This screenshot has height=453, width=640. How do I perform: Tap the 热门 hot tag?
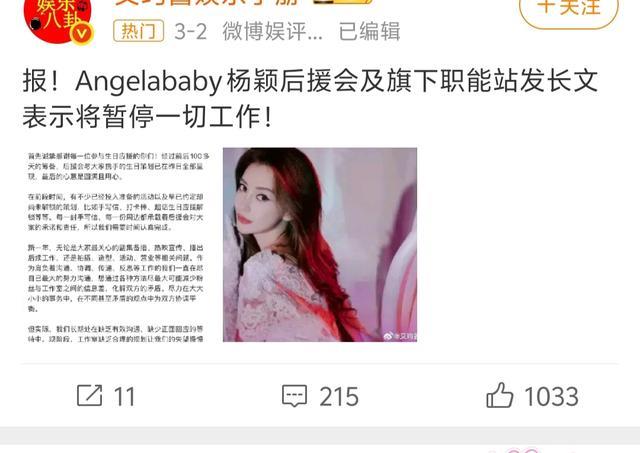click(141, 32)
